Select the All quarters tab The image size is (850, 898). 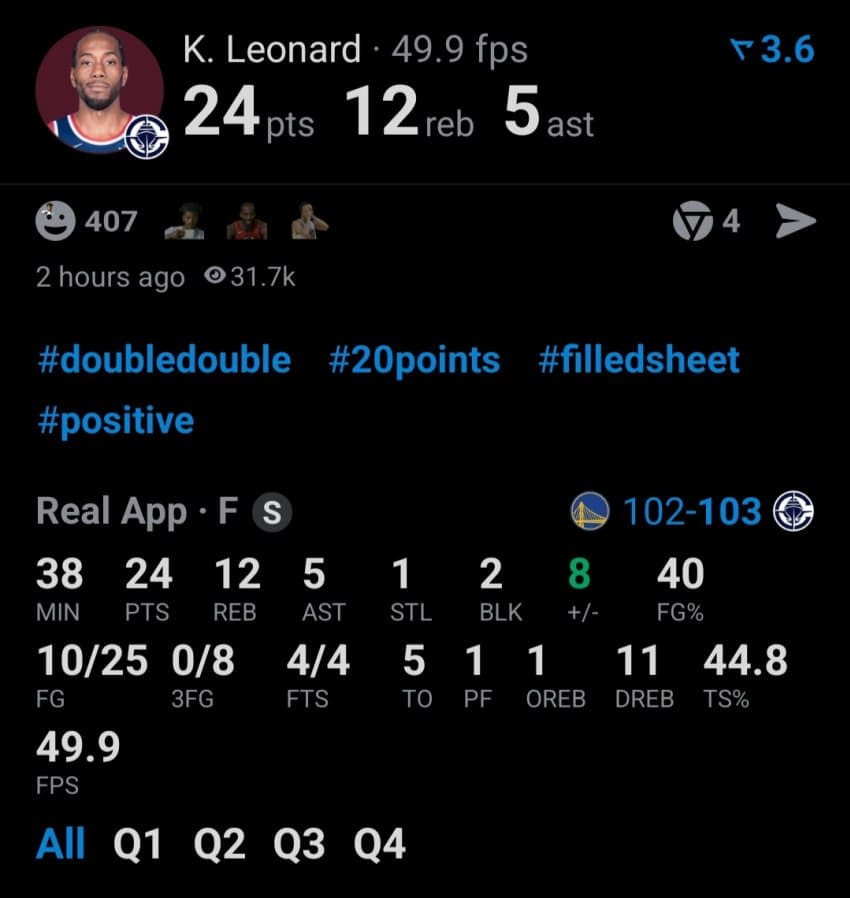point(61,844)
